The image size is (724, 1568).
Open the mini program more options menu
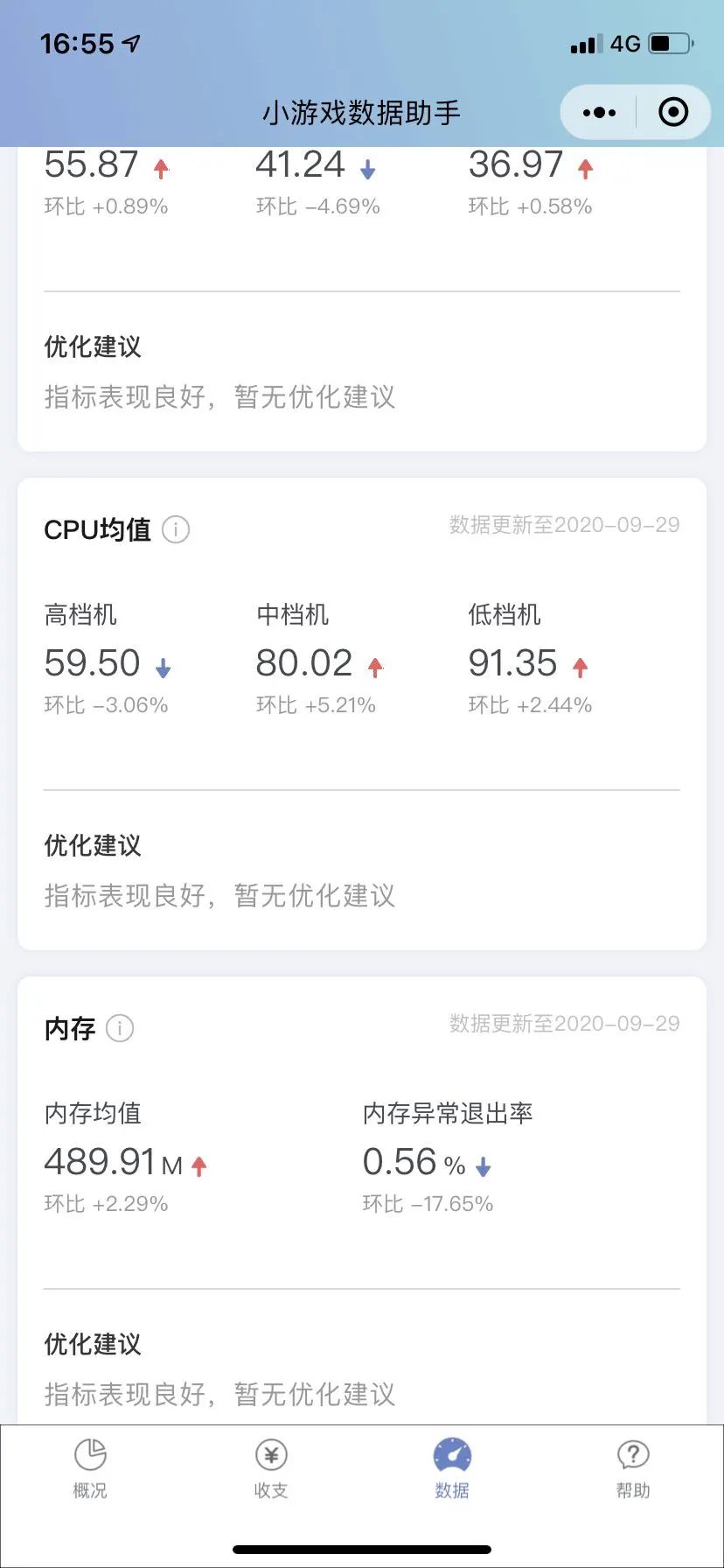click(599, 113)
